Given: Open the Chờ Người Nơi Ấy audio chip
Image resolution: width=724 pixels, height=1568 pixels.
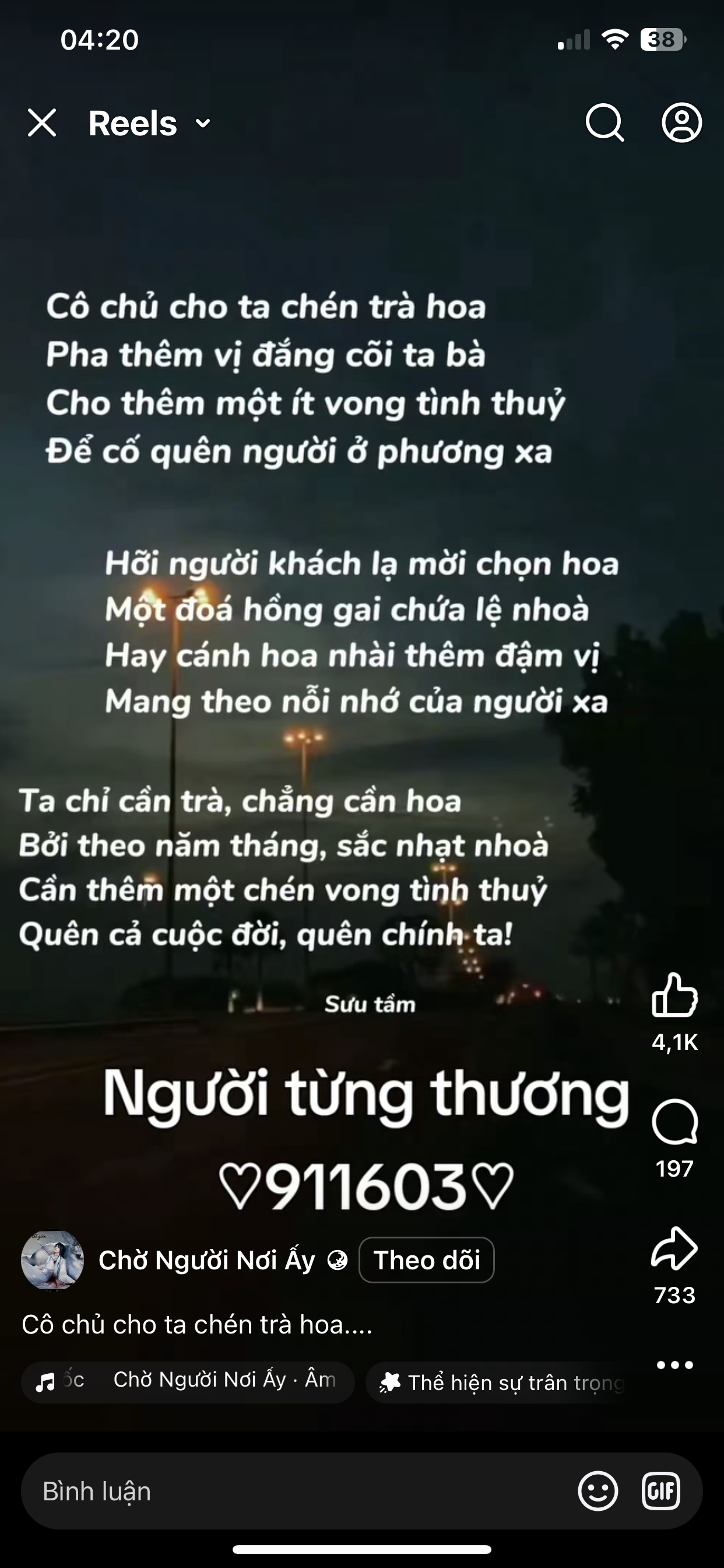Looking at the screenshot, I should click(187, 1380).
